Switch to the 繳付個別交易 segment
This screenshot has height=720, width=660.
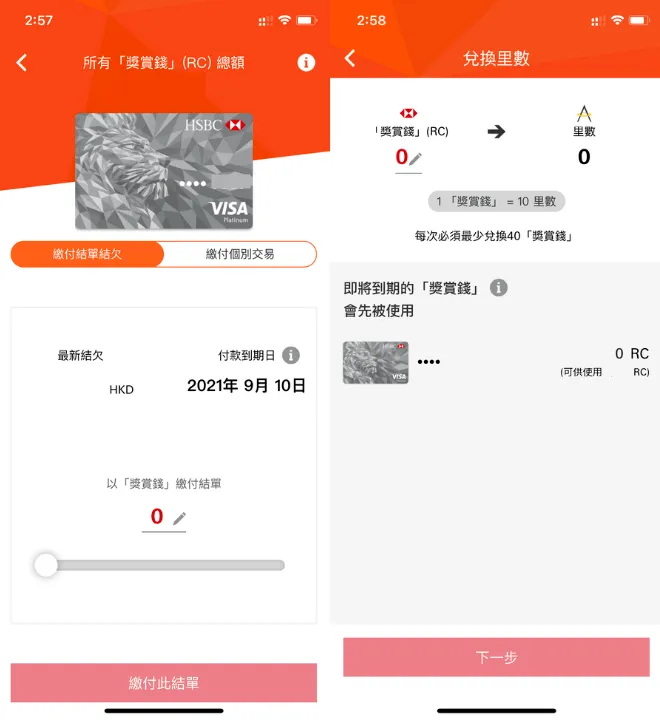240,254
